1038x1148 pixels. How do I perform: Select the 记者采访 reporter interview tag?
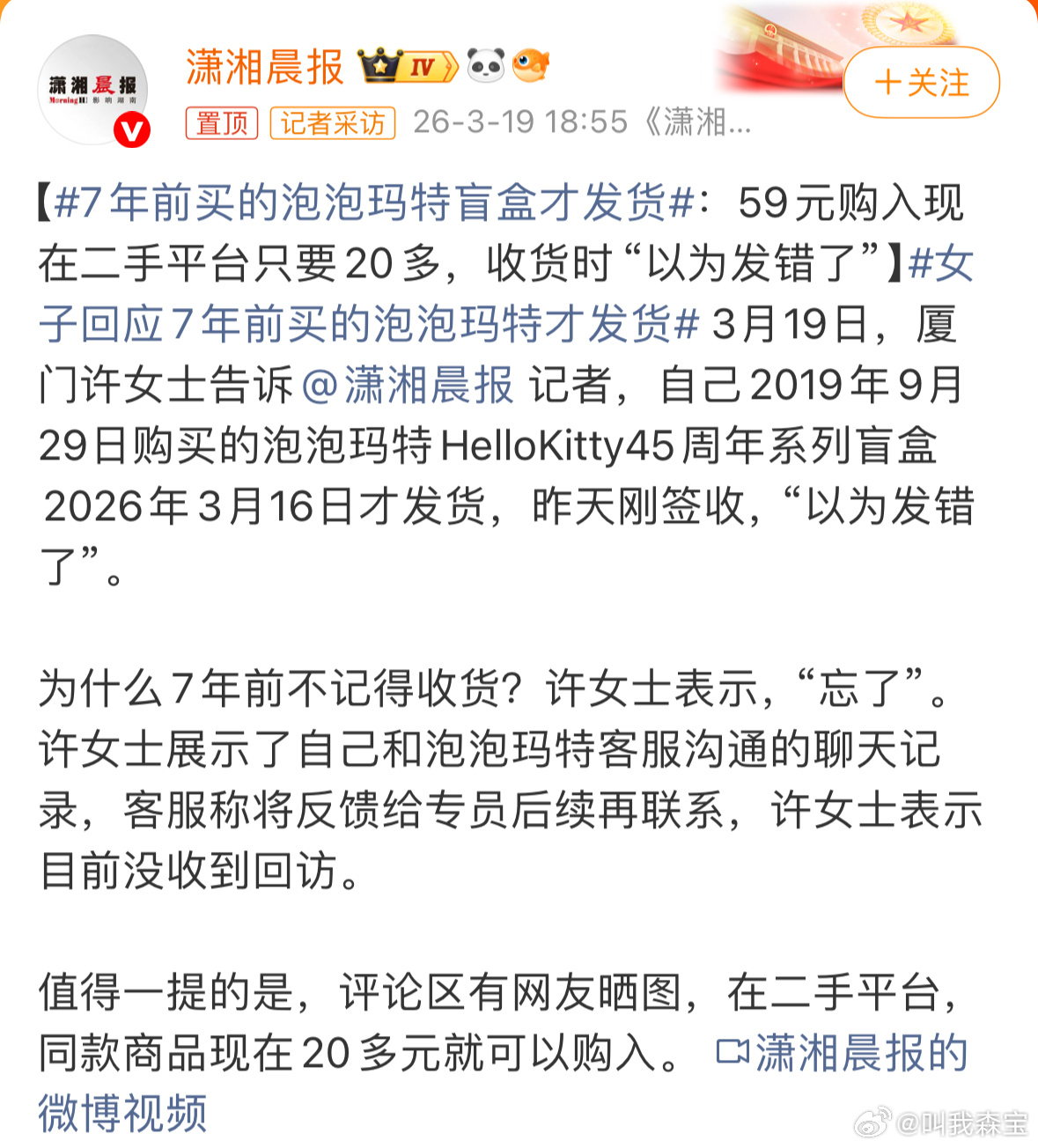click(x=332, y=123)
